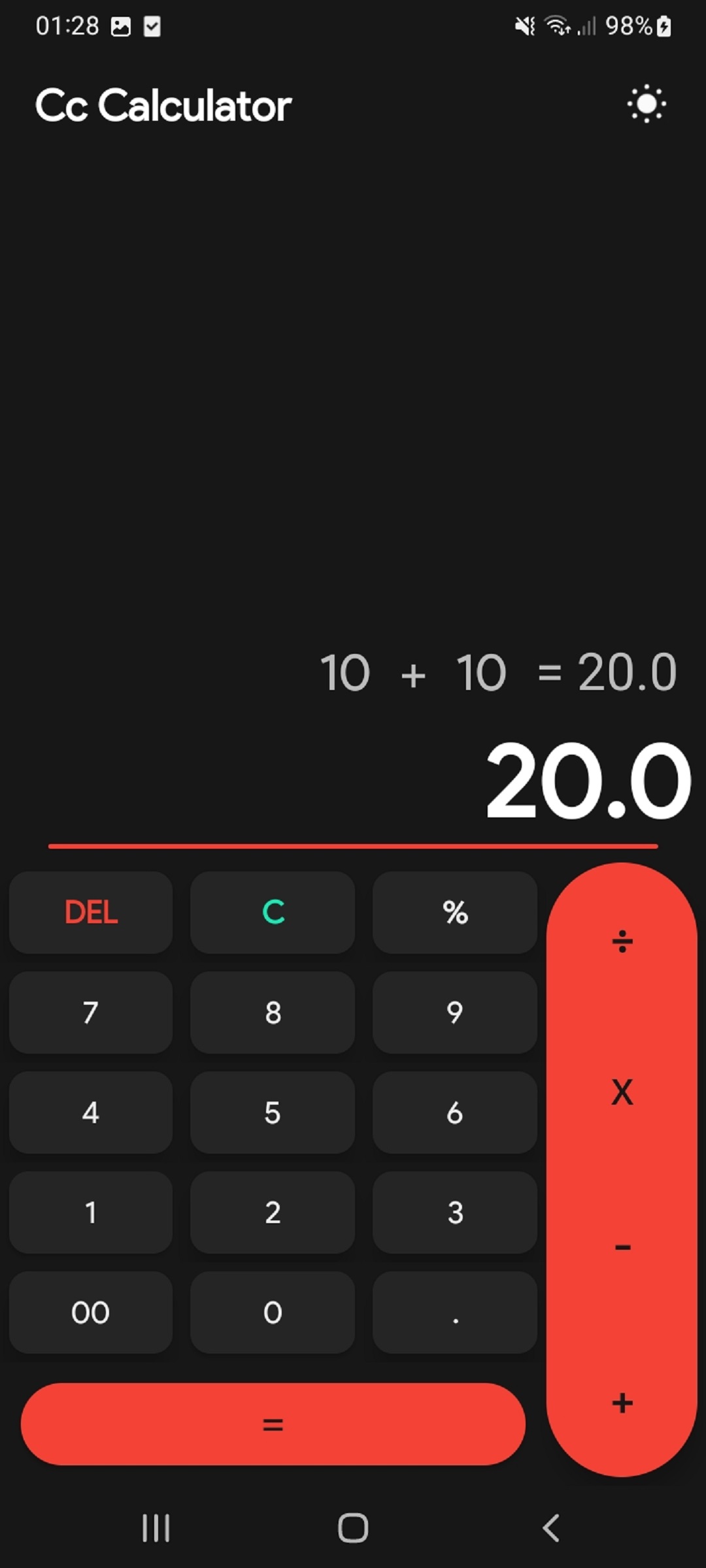Hit the equals button
This screenshot has width=706, height=1568.
click(x=273, y=1424)
